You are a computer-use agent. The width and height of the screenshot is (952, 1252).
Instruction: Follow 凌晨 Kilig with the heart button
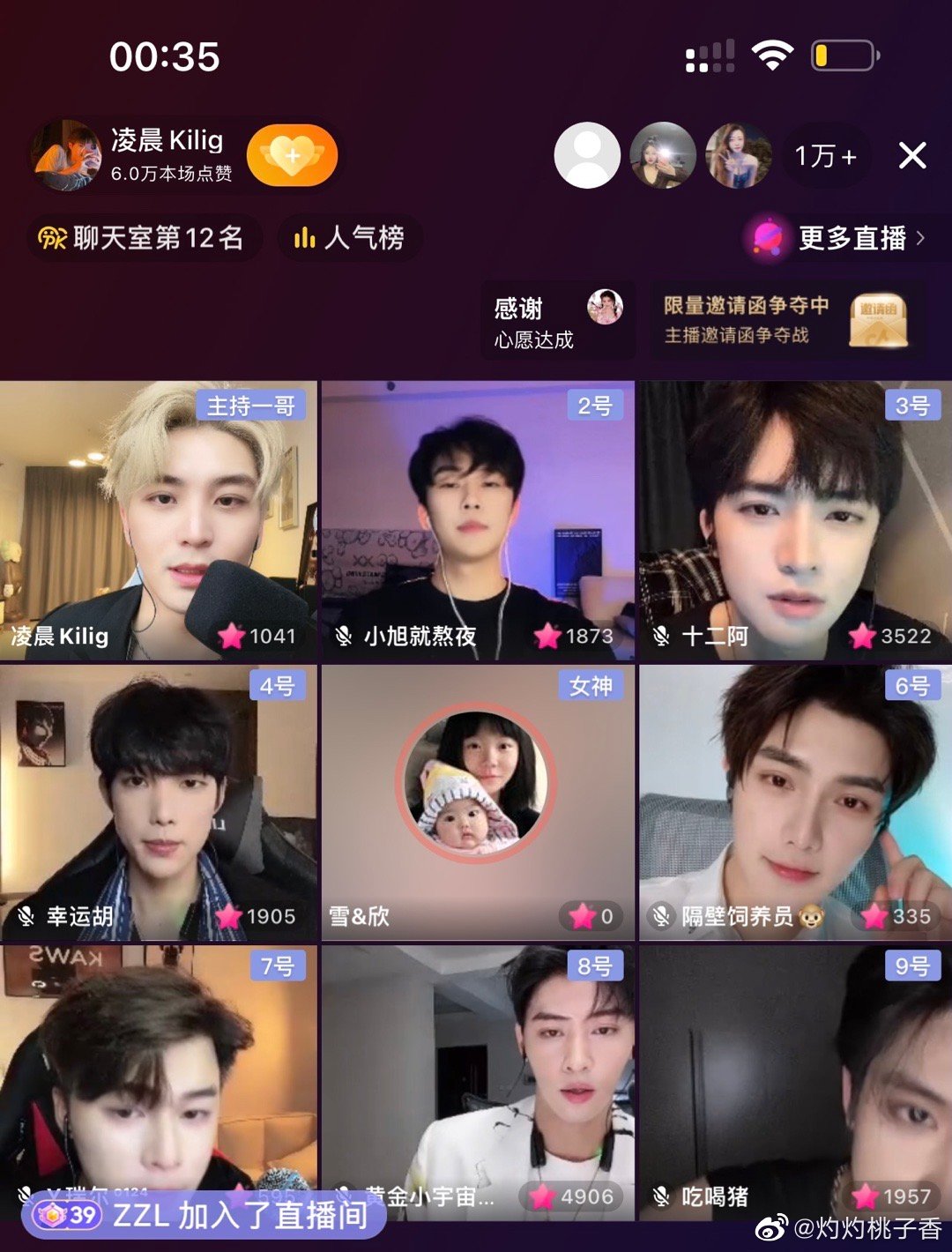point(292,156)
